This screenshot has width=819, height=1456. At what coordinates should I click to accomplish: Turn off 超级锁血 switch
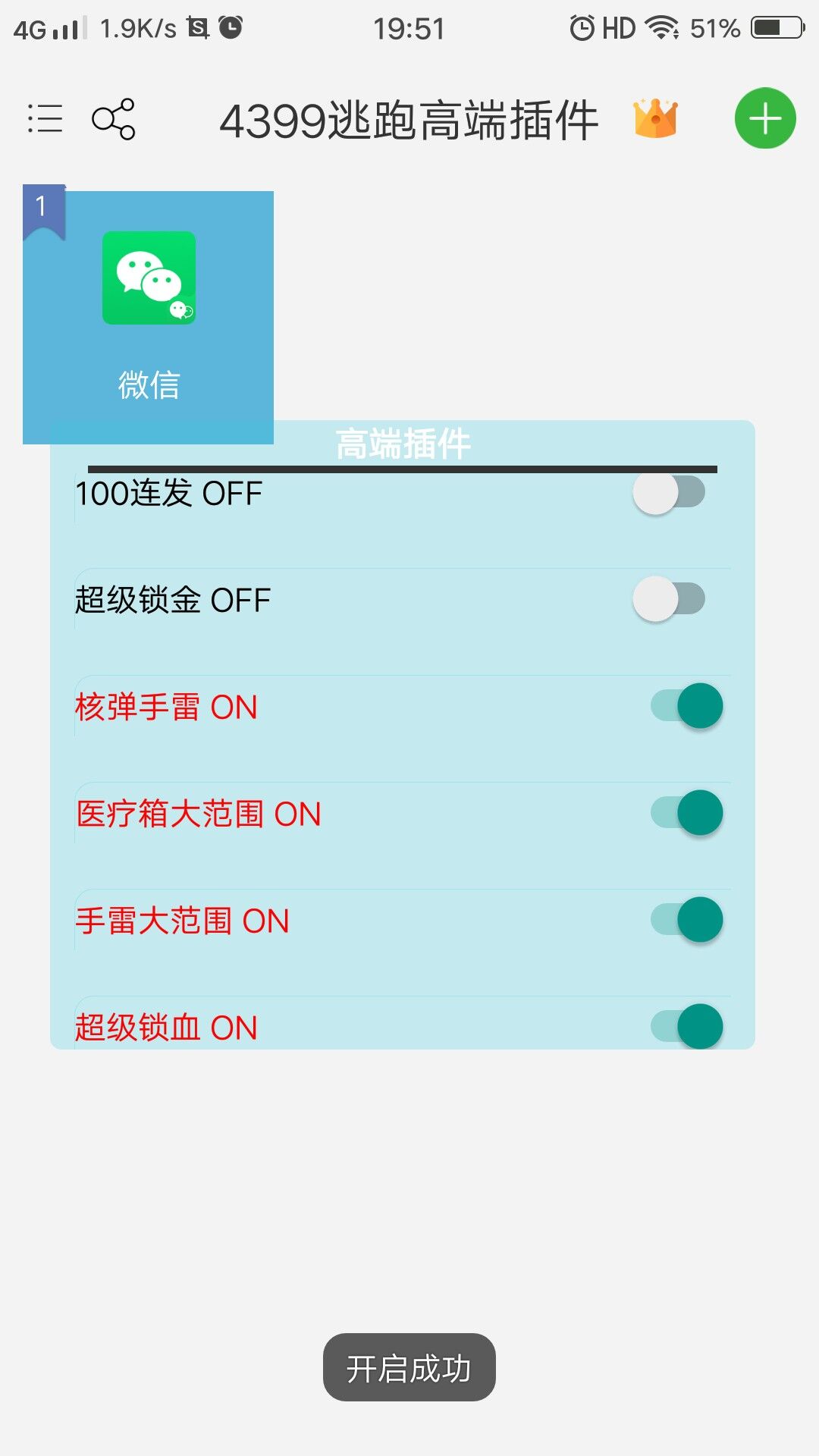click(687, 1025)
